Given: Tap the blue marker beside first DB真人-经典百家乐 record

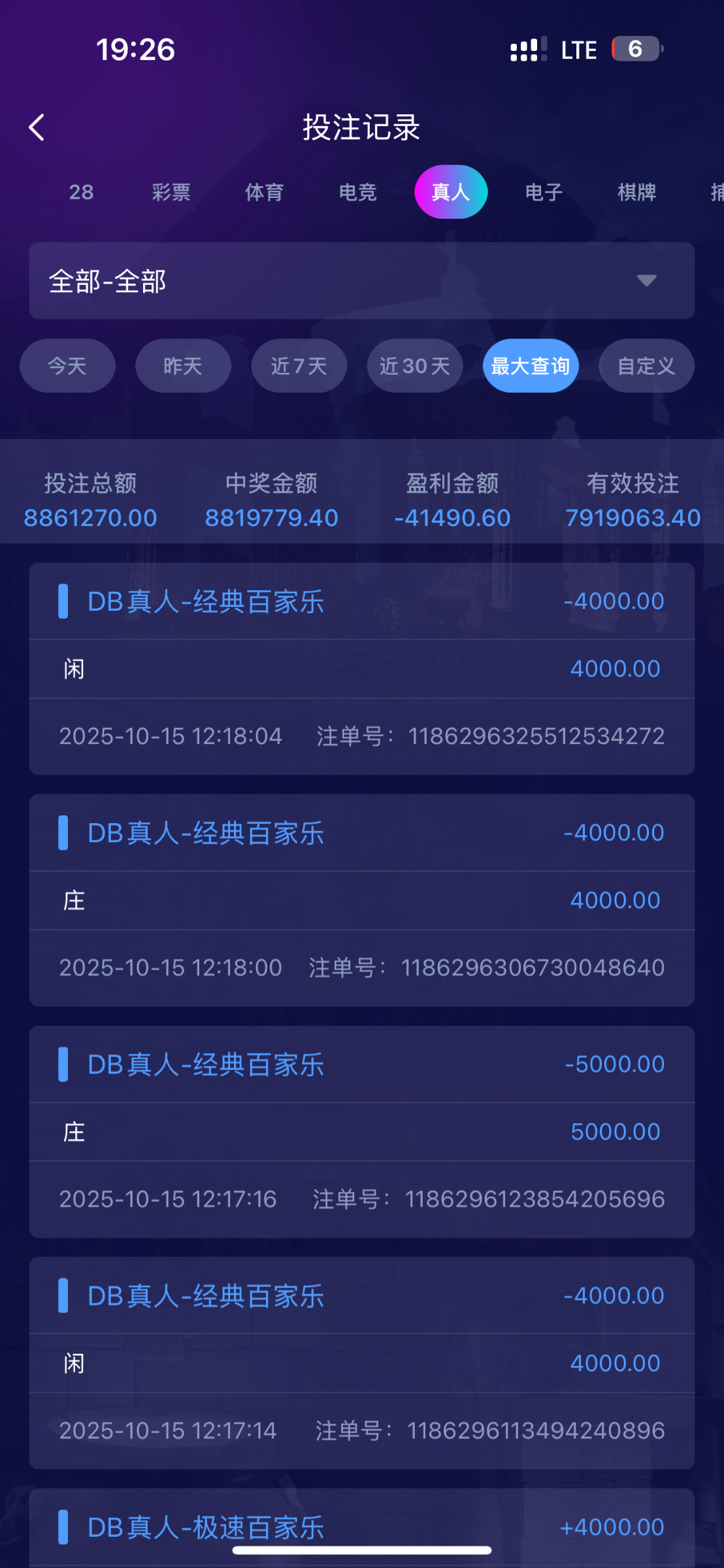Looking at the screenshot, I should pos(63,600).
